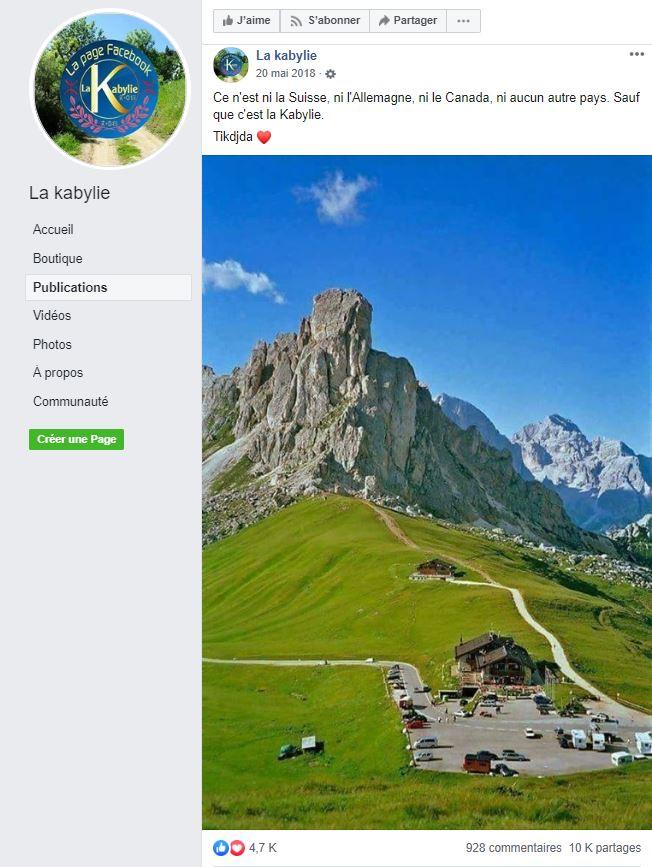Go to Accueil section

[x=53, y=229]
